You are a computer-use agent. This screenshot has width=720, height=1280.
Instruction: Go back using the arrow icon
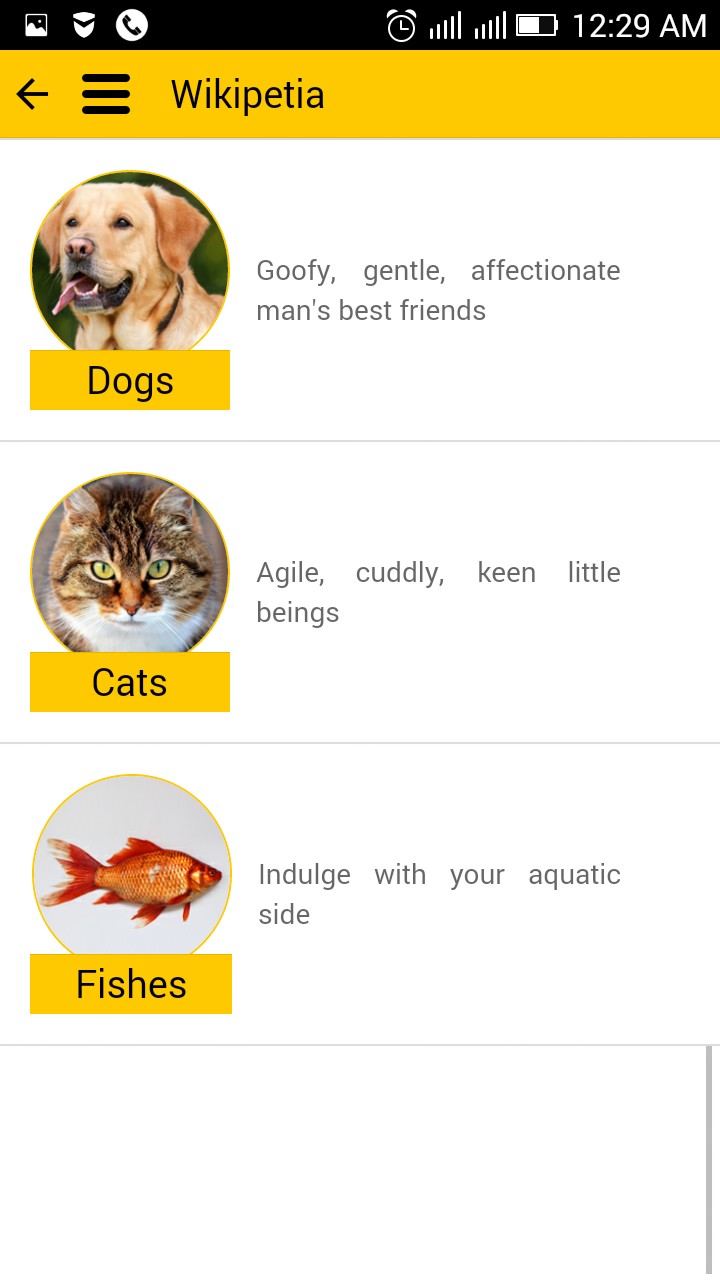click(32, 95)
